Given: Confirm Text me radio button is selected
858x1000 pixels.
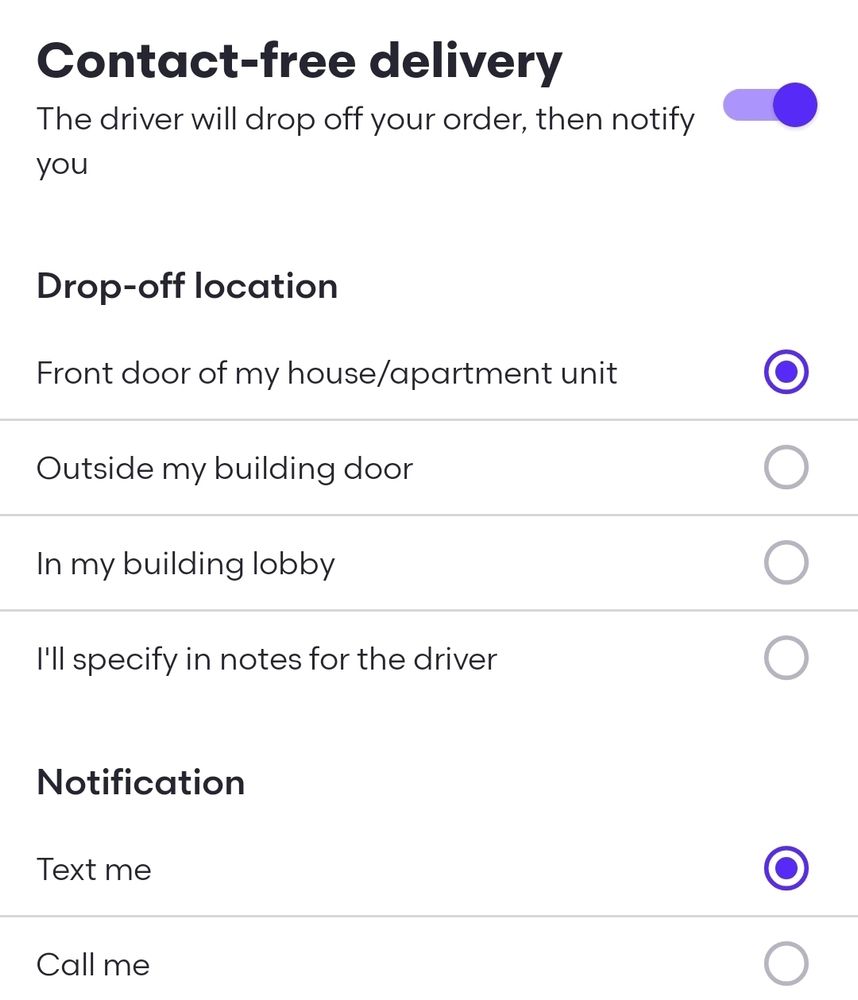Looking at the screenshot, I should [x=784, y=868].
